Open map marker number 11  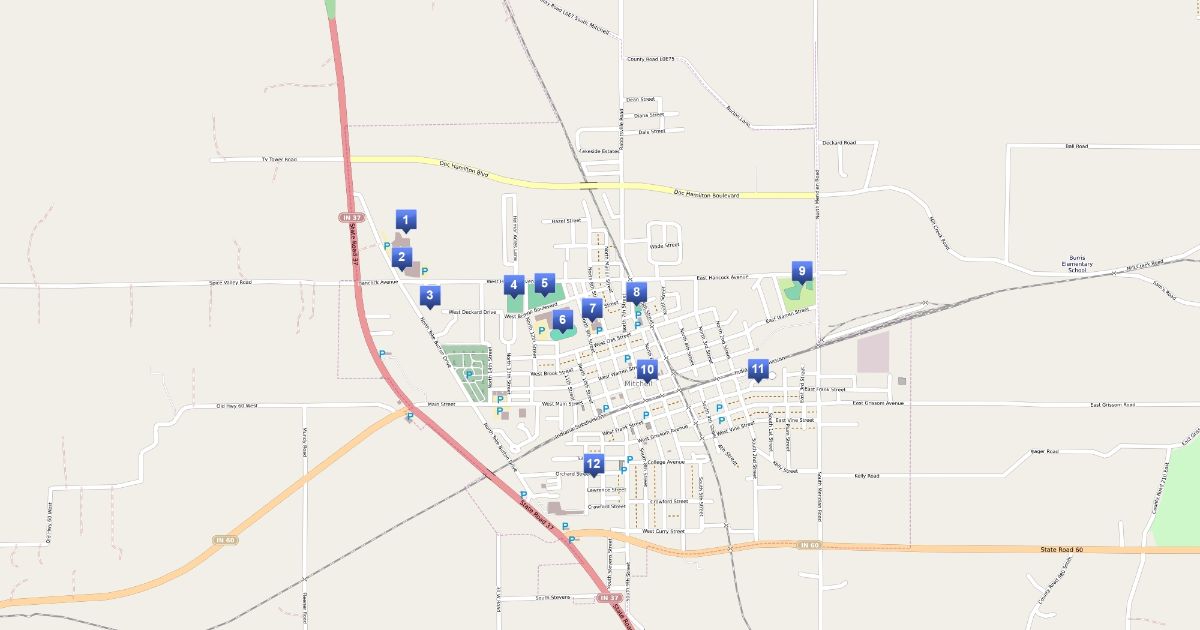coord(758,369)
